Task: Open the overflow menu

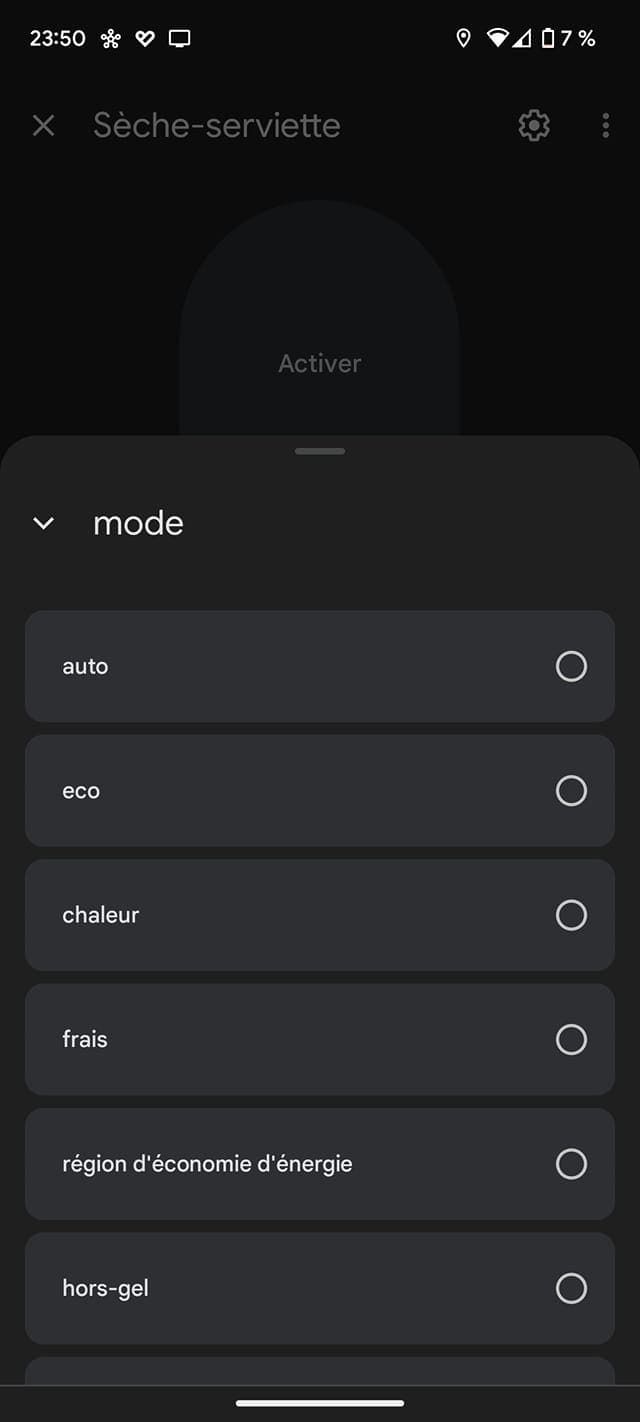Action: (605, 125)
